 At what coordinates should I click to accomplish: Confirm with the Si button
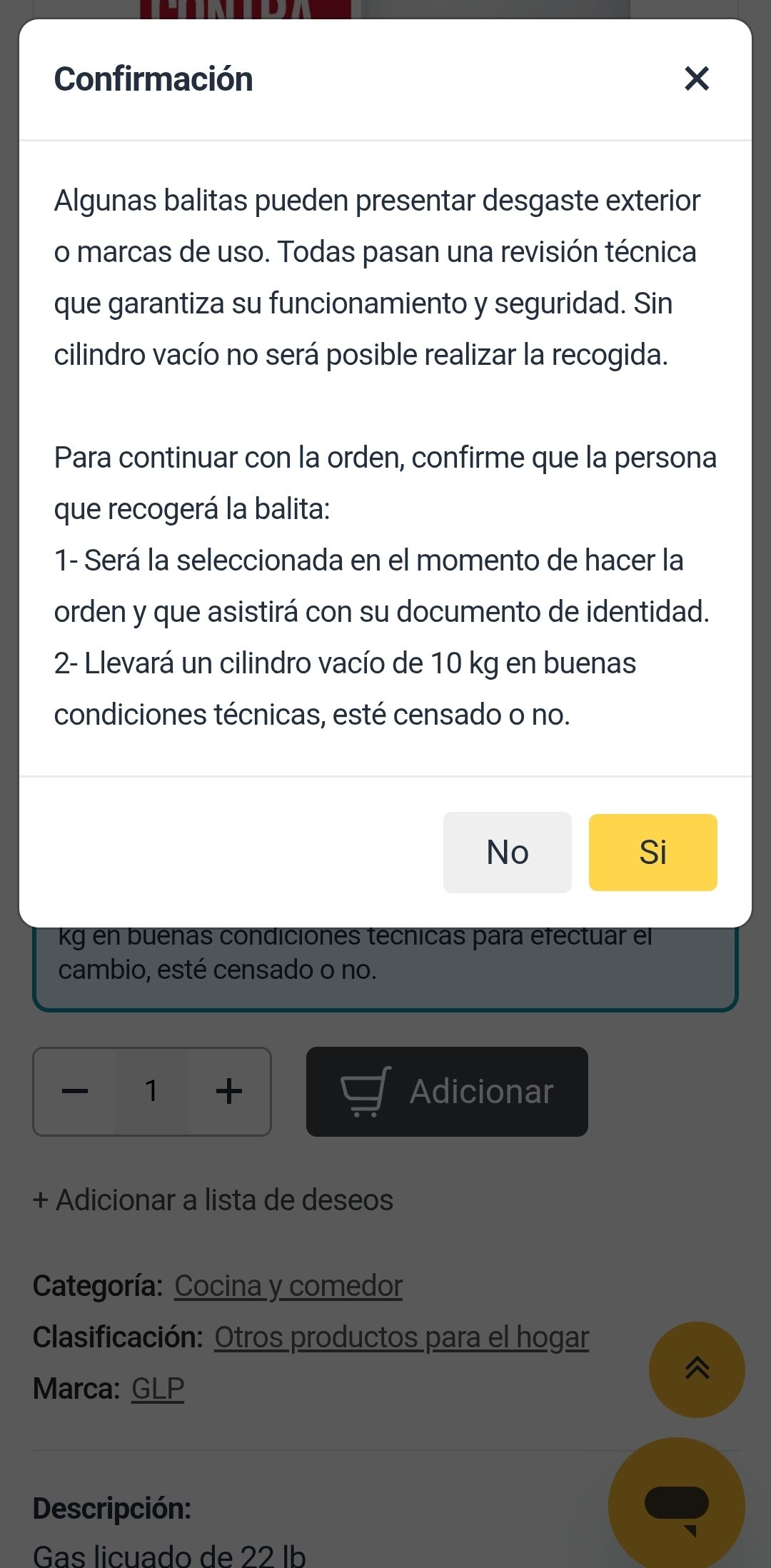pos(652,852)
